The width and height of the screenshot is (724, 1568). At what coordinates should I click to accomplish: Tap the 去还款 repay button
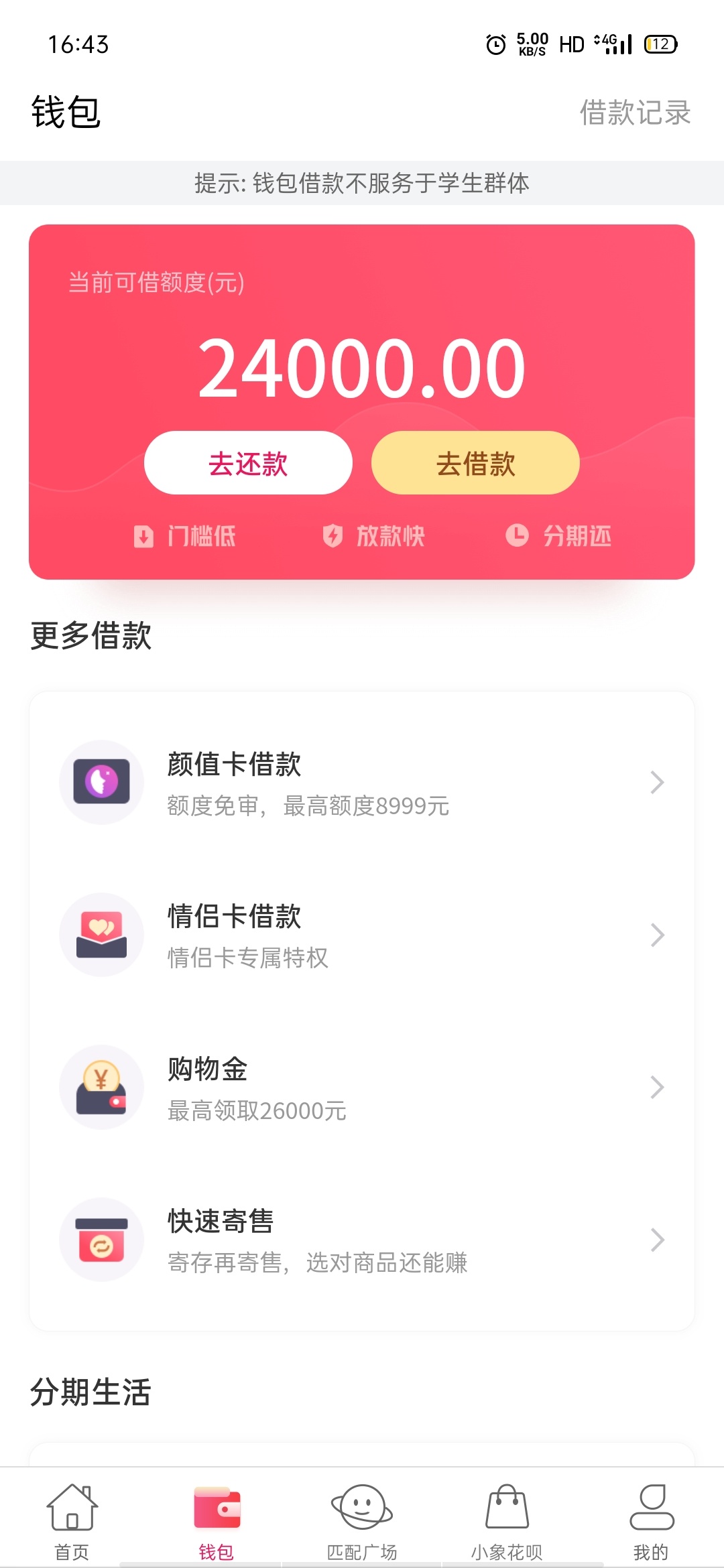(x=248, y=463)
